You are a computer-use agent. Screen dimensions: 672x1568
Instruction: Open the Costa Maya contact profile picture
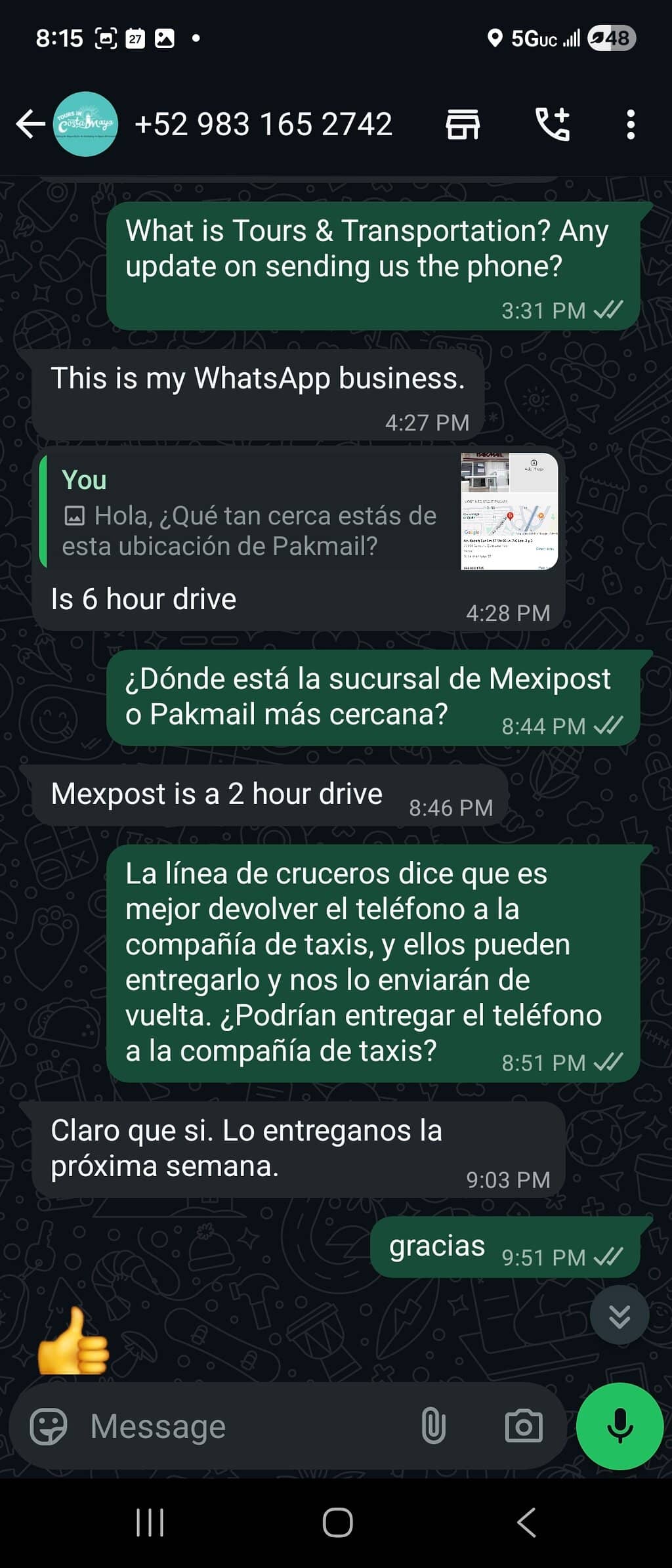tap(85, 124)
